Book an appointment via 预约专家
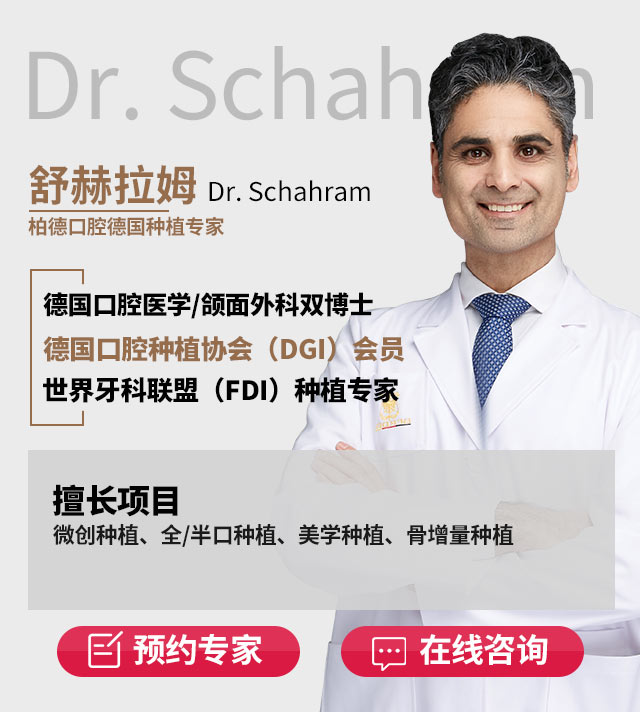The width and height of the screenshot is (640, 712). coord(178,651)
